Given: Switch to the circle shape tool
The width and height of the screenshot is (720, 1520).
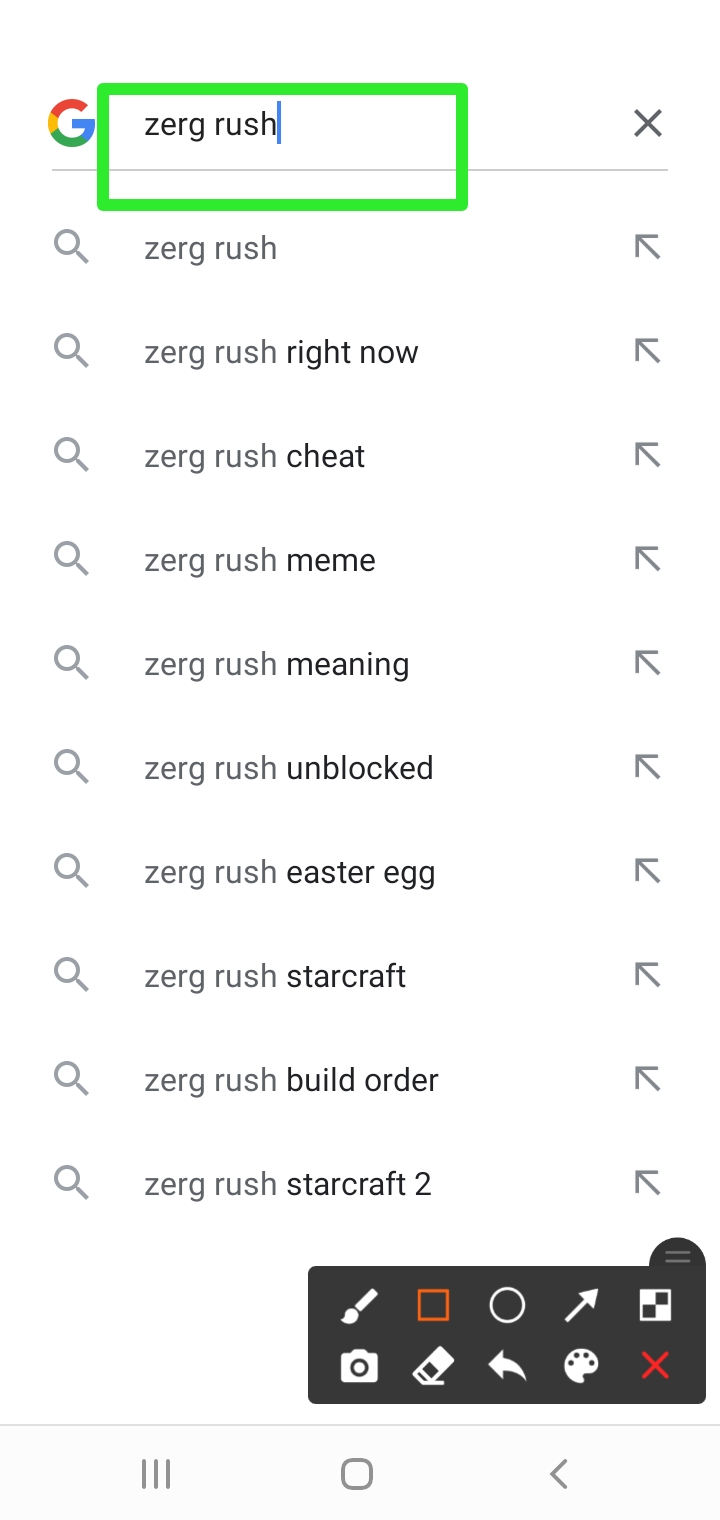Looking at the screenshot, I should click(x=507, y=1305).
